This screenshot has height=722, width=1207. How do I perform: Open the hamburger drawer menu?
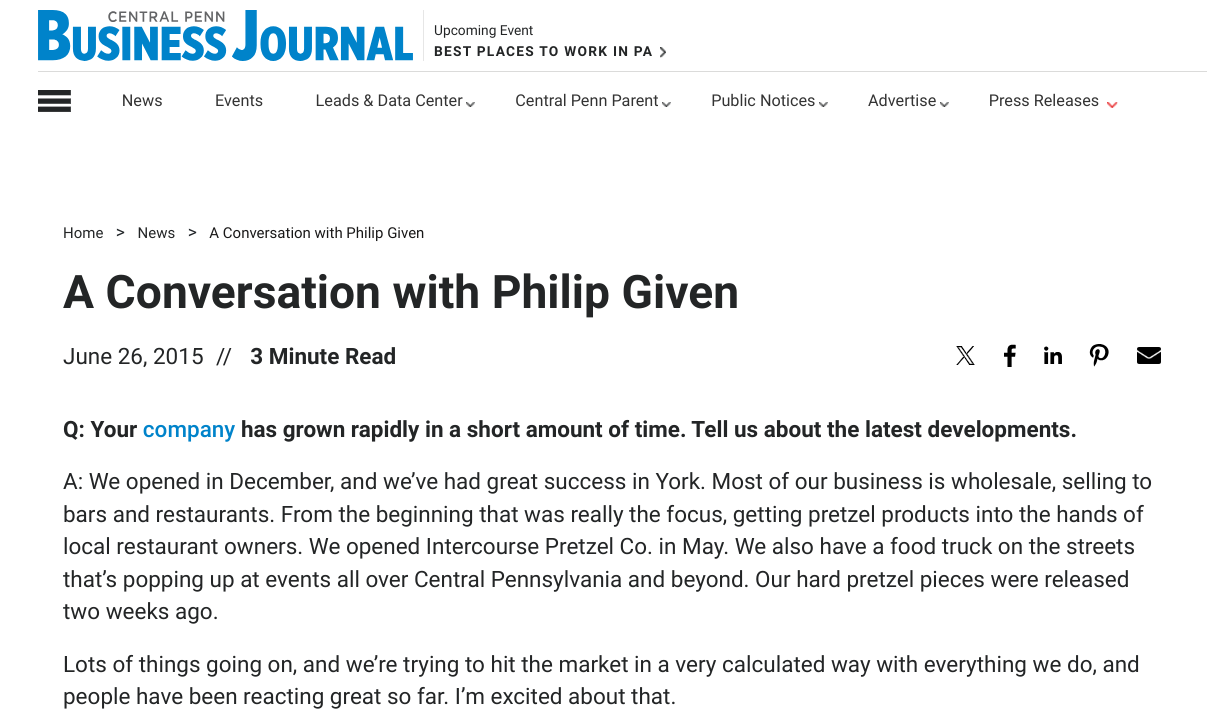pyautogui.click(x=54, y=101)
